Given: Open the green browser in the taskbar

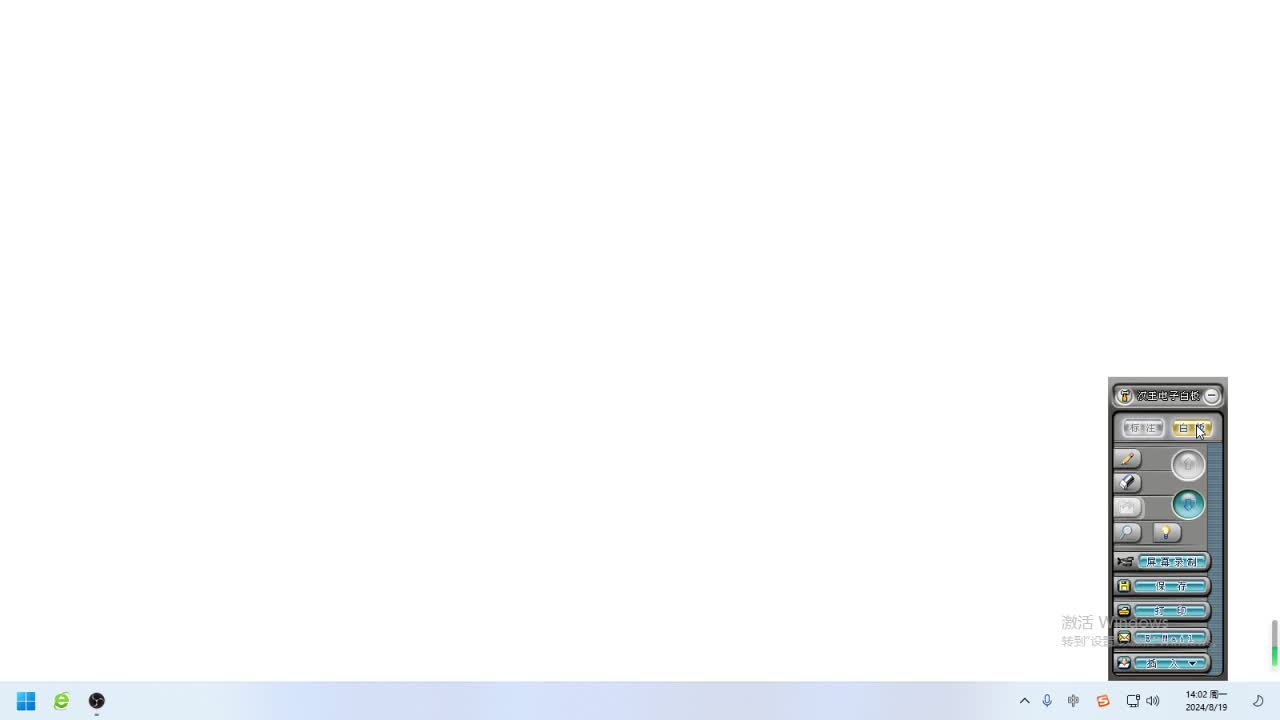Looking at the screenshot, I should click(x=62, y=701).
